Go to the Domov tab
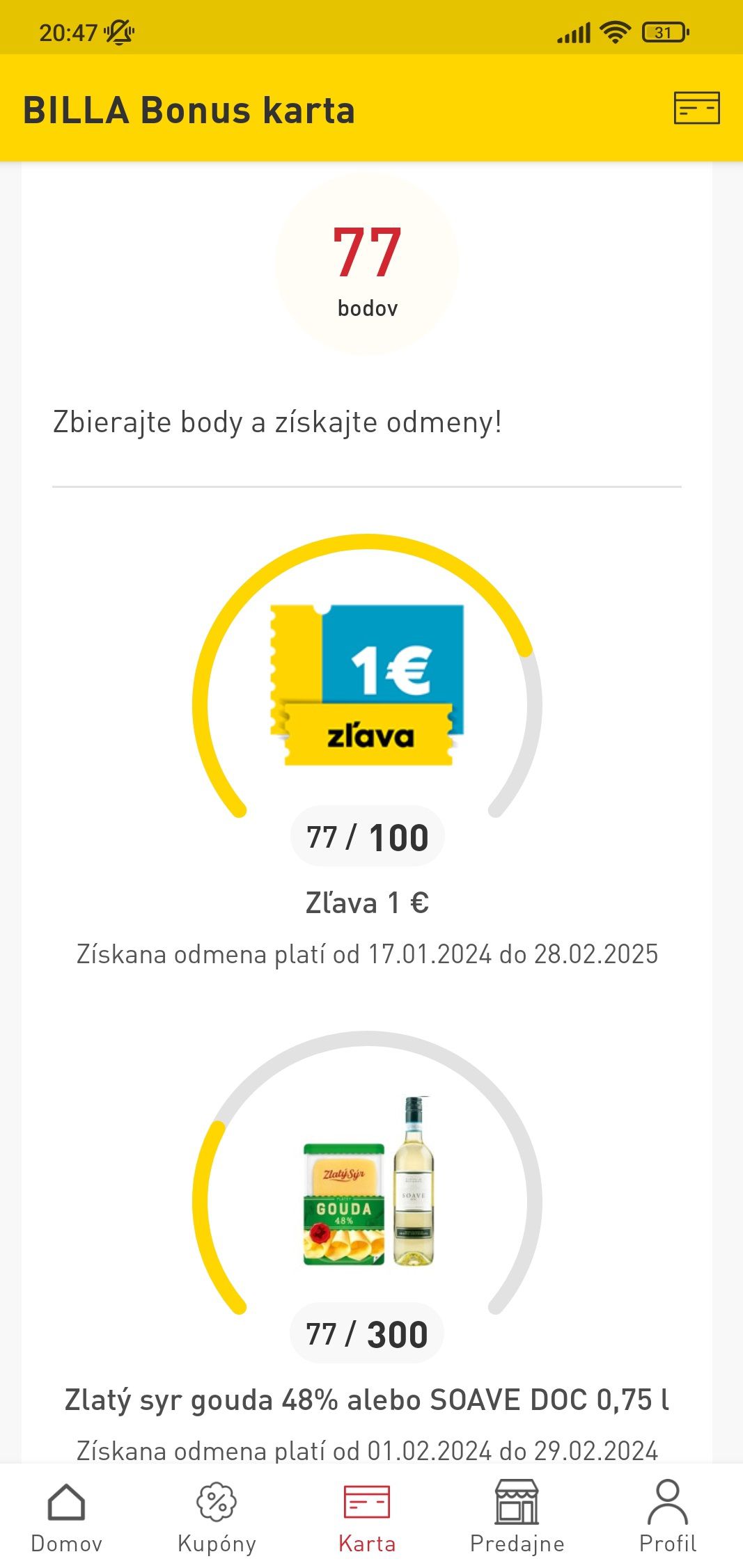This screenshot has width=743, height=1568. coord(66,1517)
